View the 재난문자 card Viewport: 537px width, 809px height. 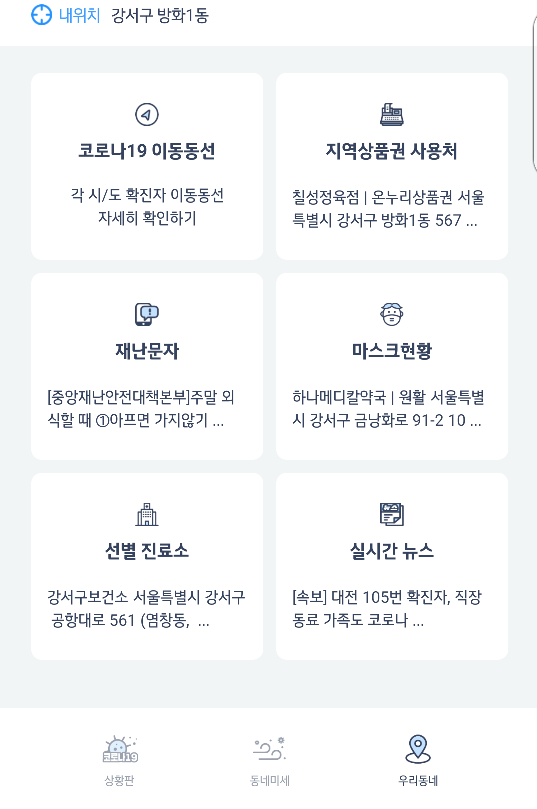point(147,366)
